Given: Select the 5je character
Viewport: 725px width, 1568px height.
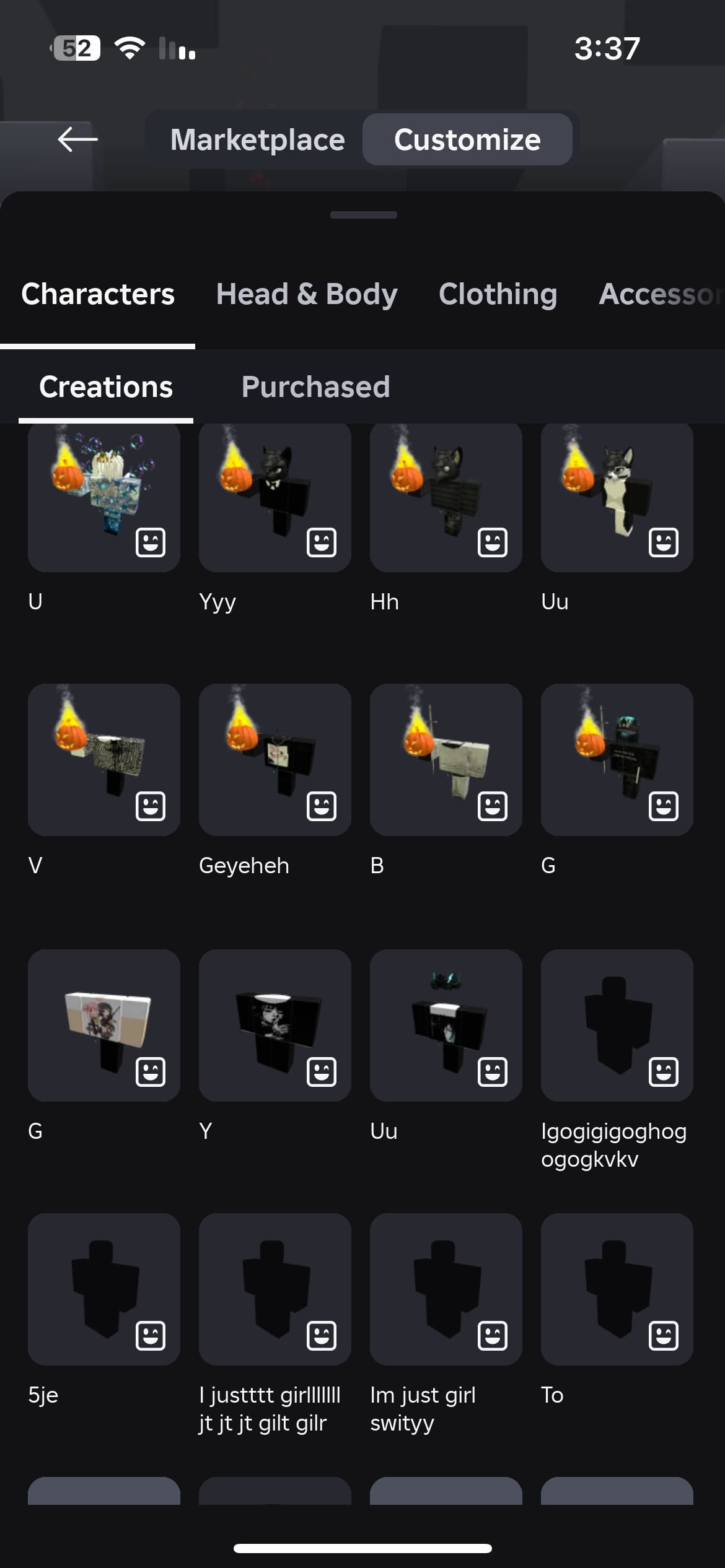Looking at the screenshot, I should pyautogui.click(x=104, y=1289).
